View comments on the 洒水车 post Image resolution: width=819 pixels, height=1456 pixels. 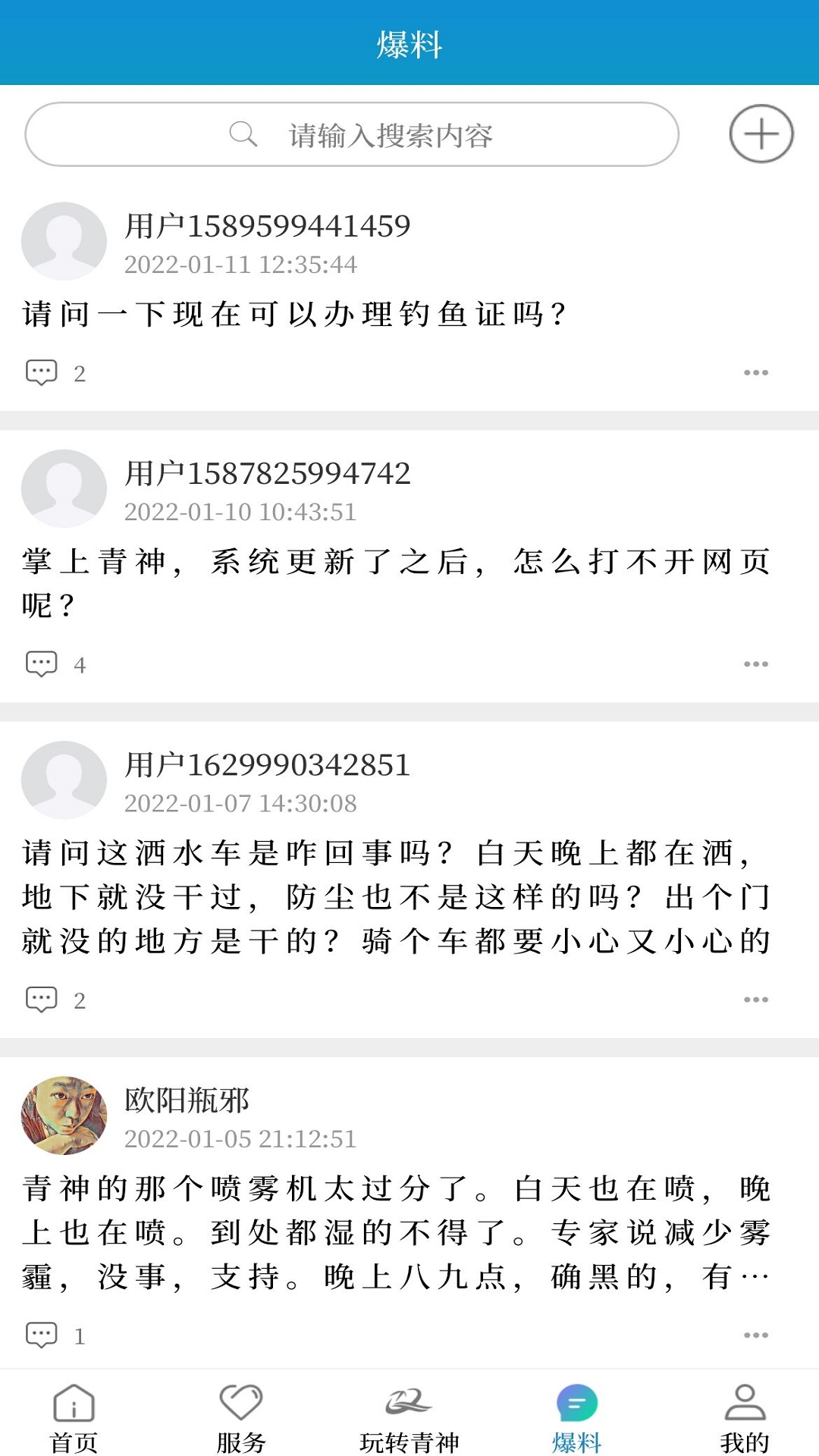point(42,999)
